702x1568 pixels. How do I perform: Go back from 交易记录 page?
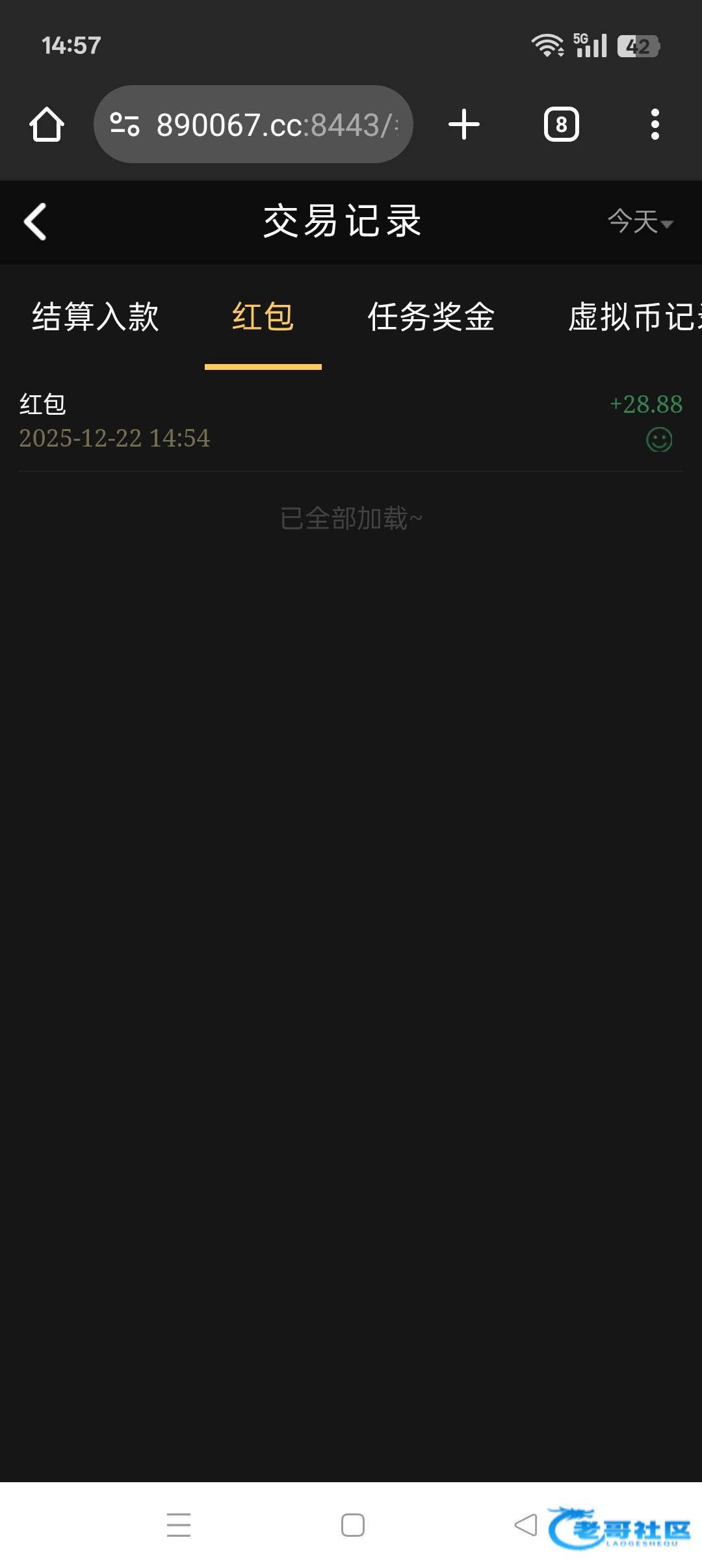[x=35, y=222]
